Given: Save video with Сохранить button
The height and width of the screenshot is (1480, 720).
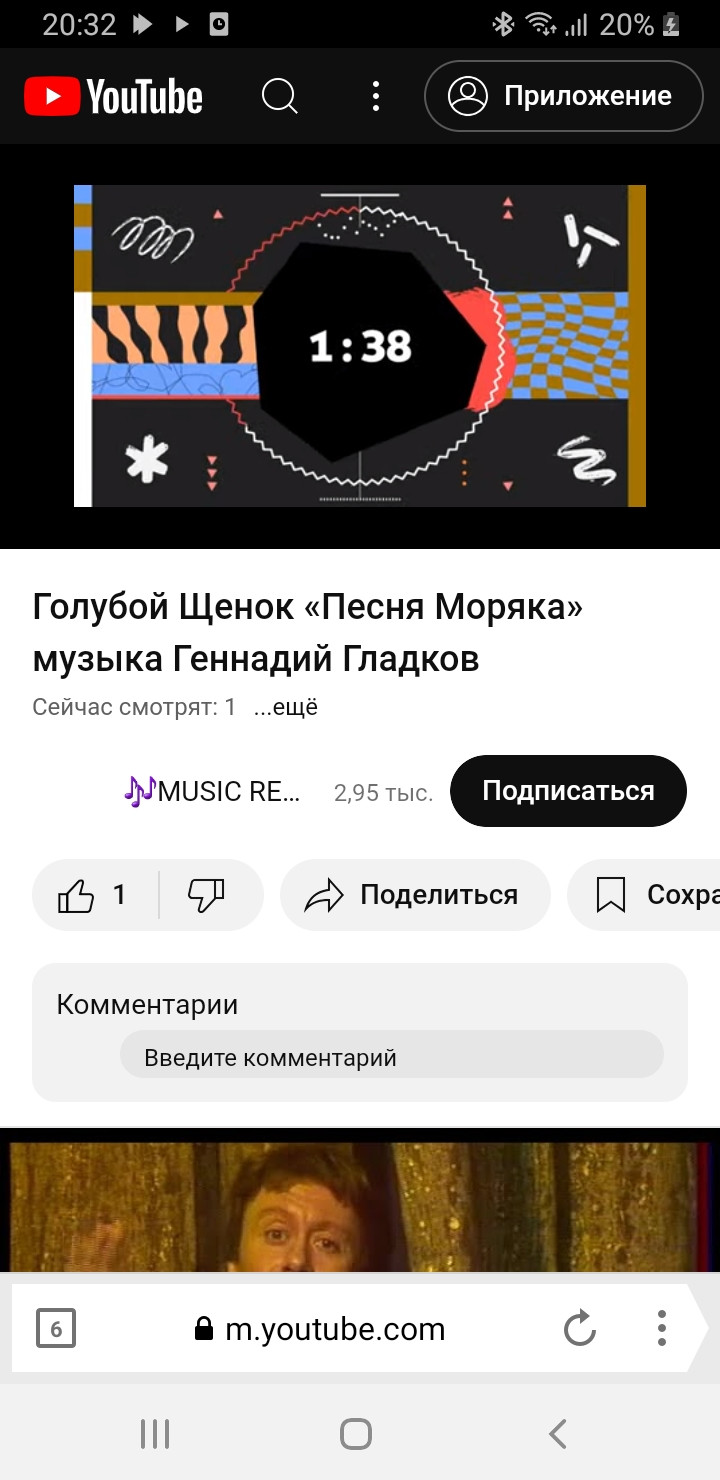Looking at the screenshot, I should (644, 895).
